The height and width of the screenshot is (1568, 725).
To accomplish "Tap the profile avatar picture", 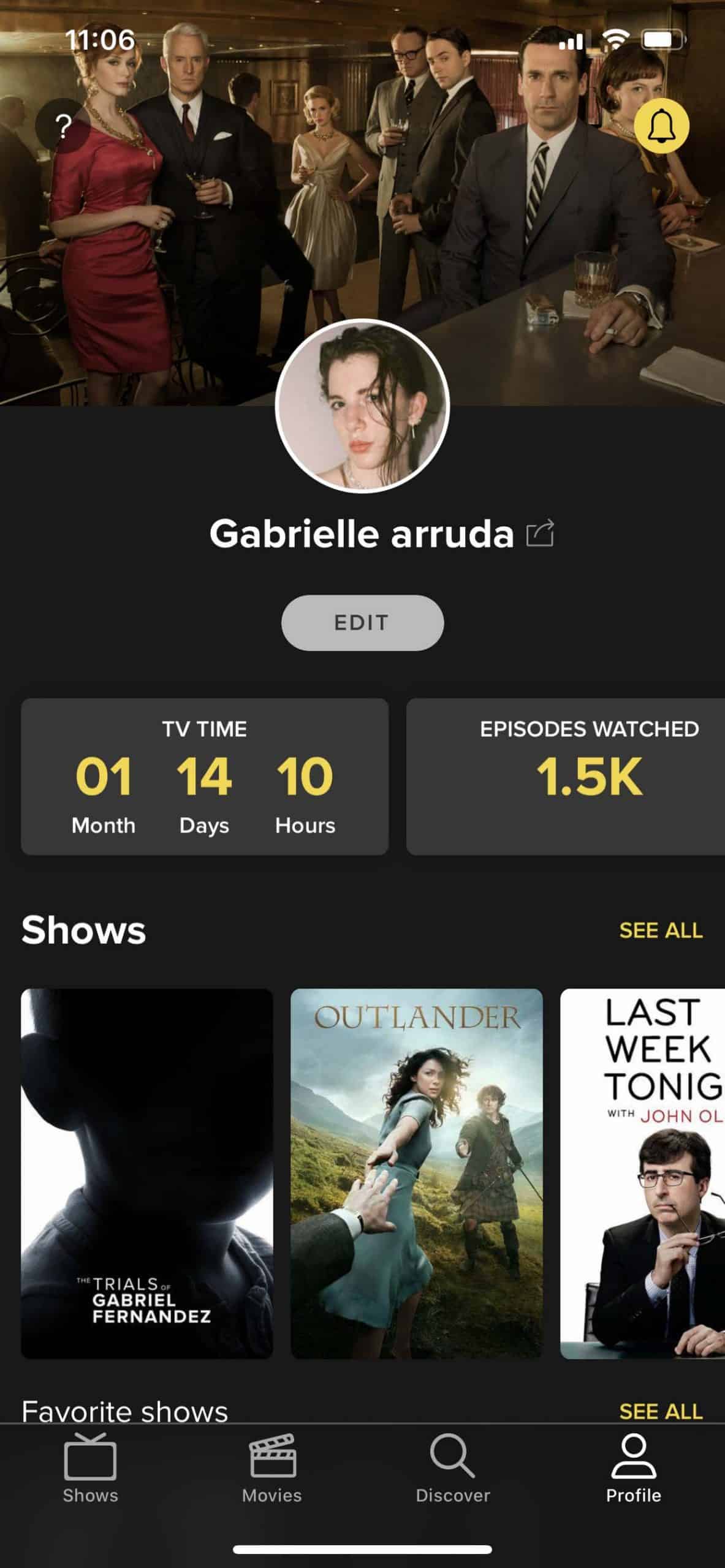I will click(x=362, y=405).
